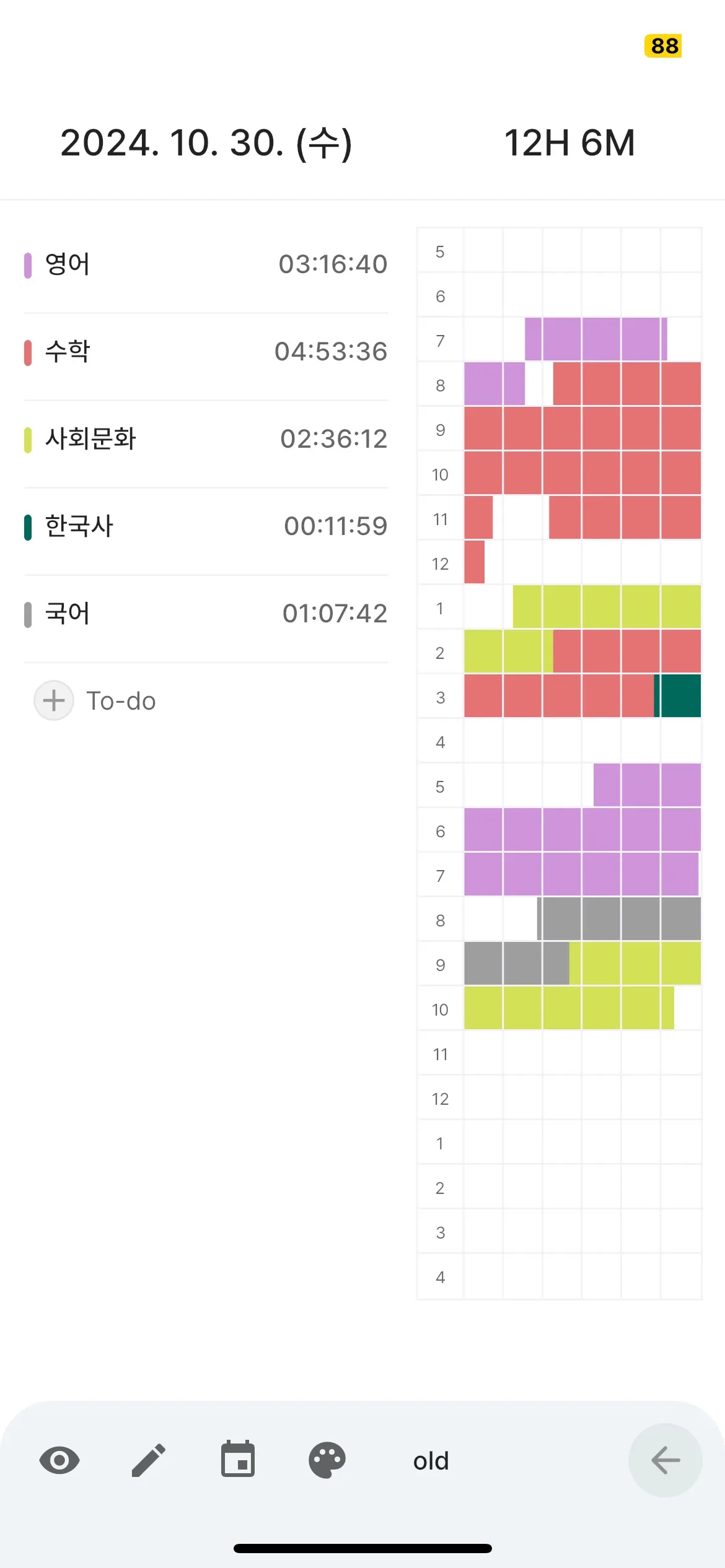Tap the red color bar beside 수학
Viewport: 725px width, 1568px height.
coord(28,352)
